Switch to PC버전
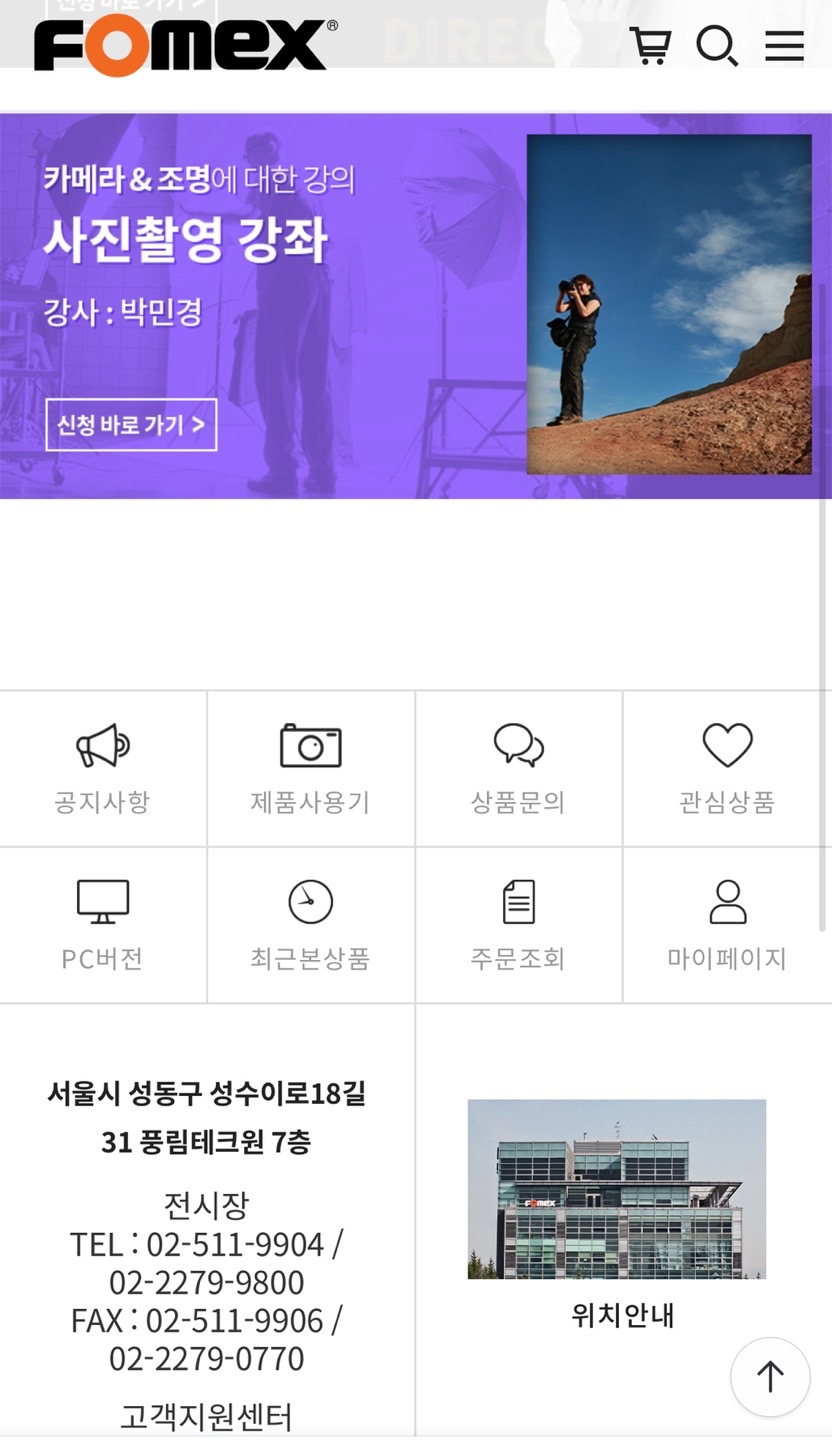832x1440 pixels. [103, 925]
